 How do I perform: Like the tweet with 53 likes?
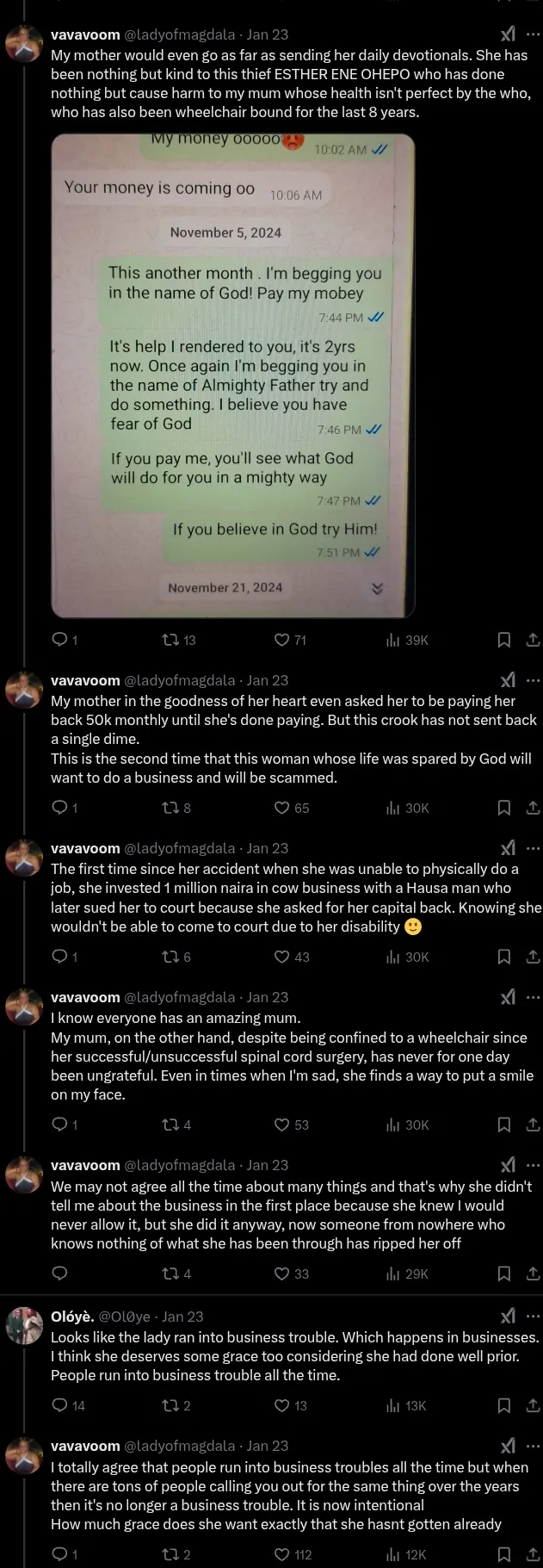click(281, 1125)
